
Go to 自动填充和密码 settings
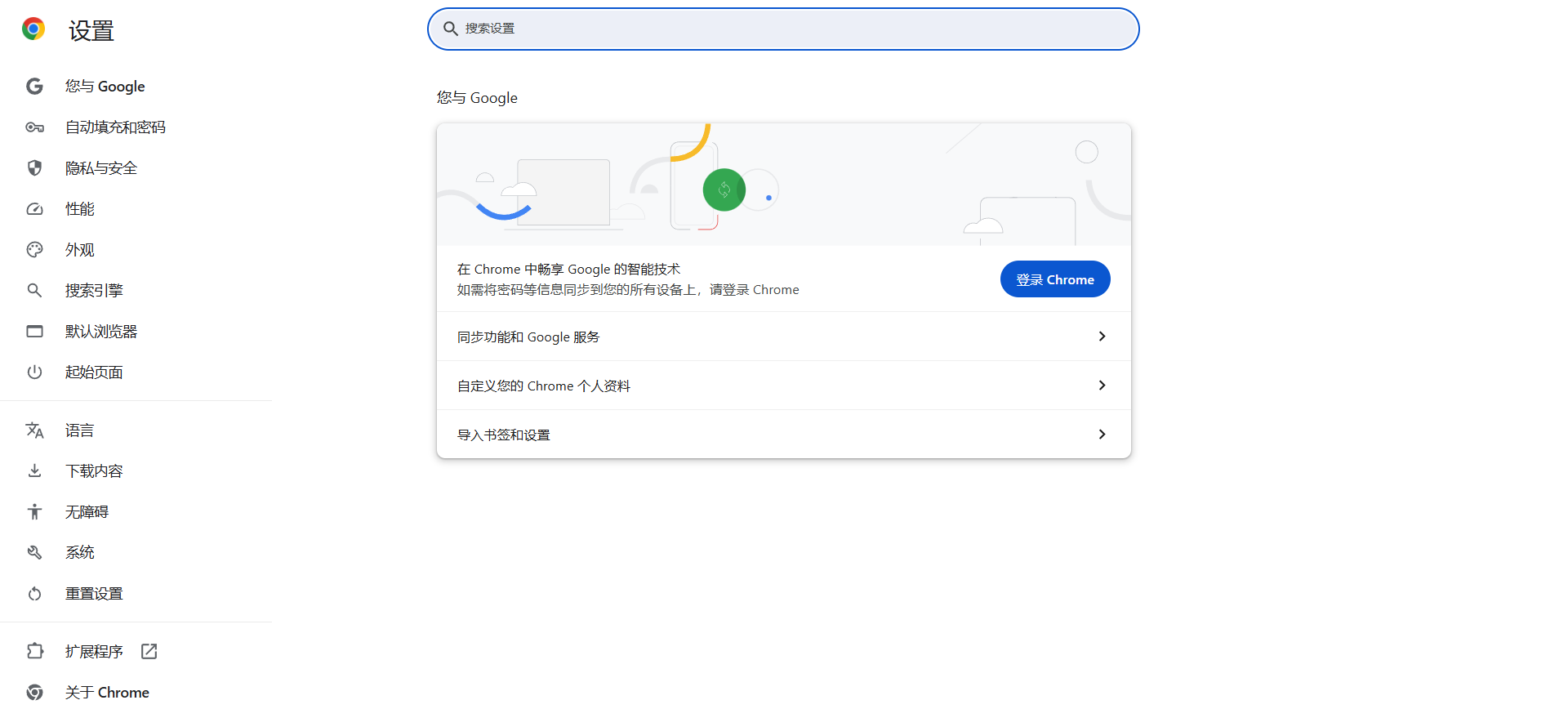coord(115,127)
